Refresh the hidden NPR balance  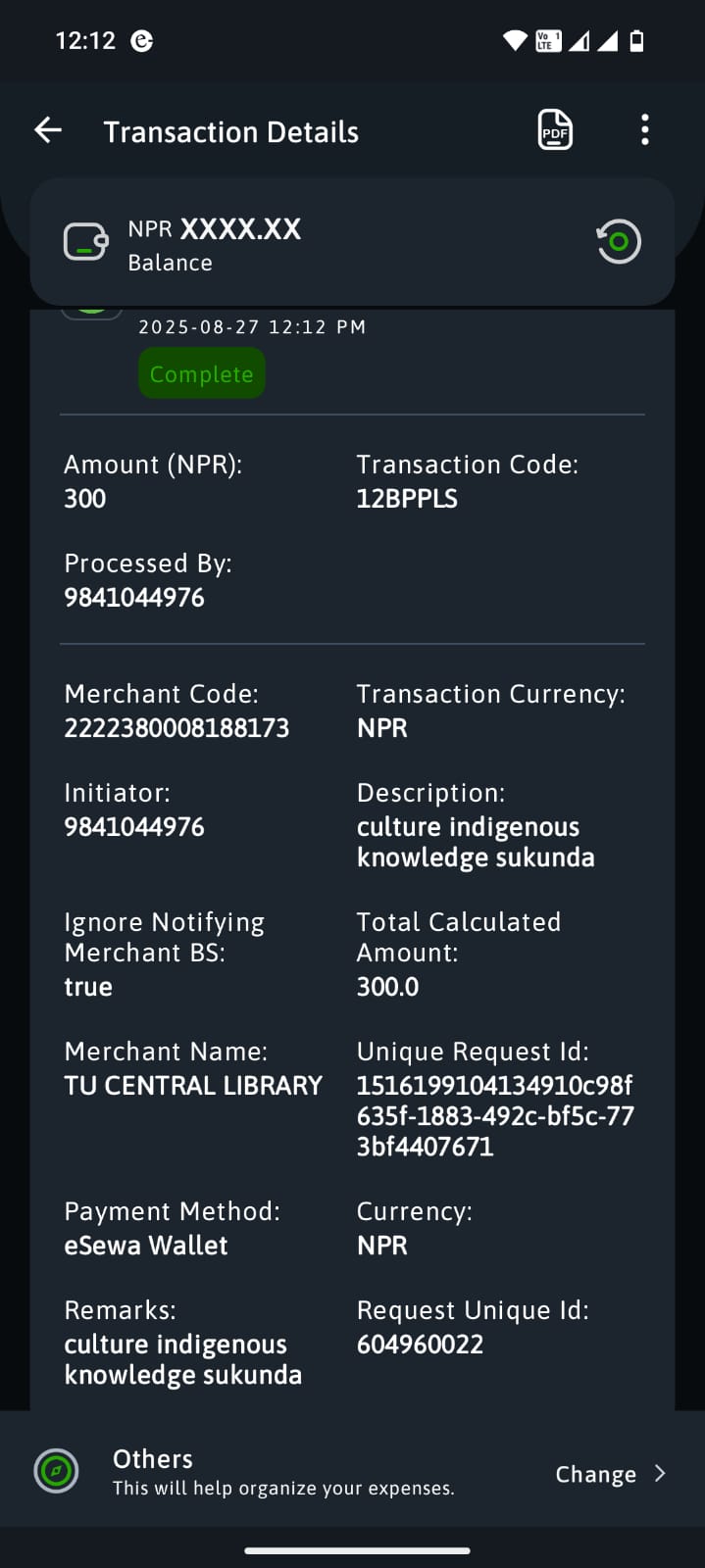619,242
